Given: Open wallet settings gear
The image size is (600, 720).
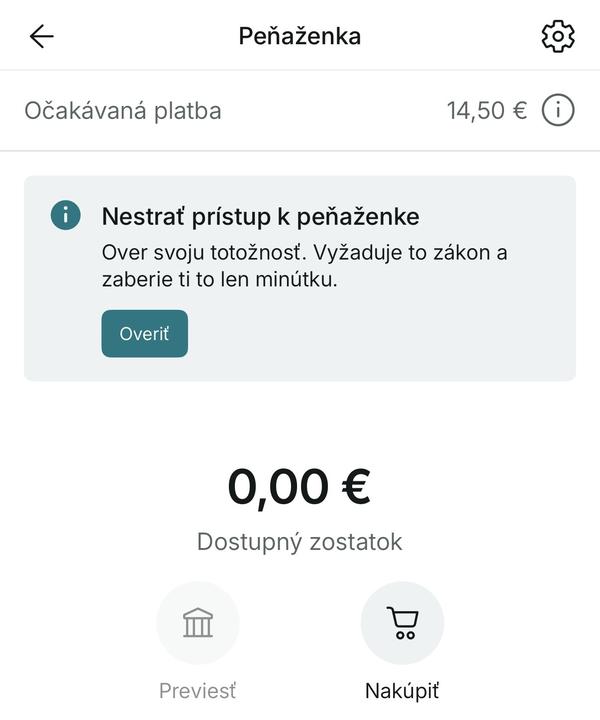Looking at the screenshot, I should click(x=557, y=37).
